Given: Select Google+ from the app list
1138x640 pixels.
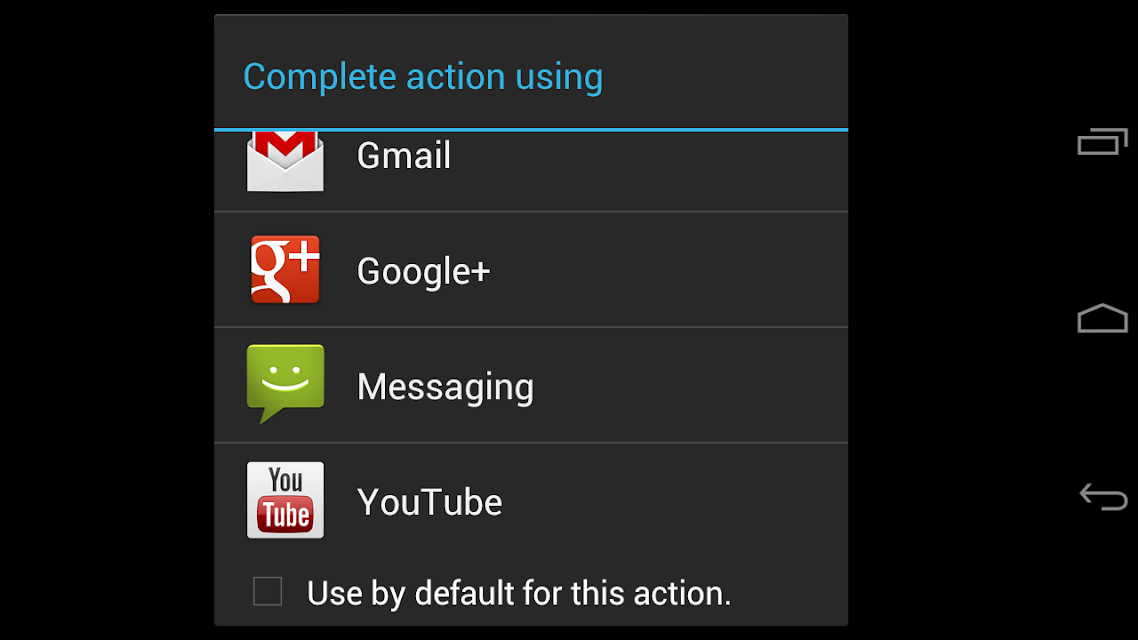Looking at the screenshot, I should [530, 270].
